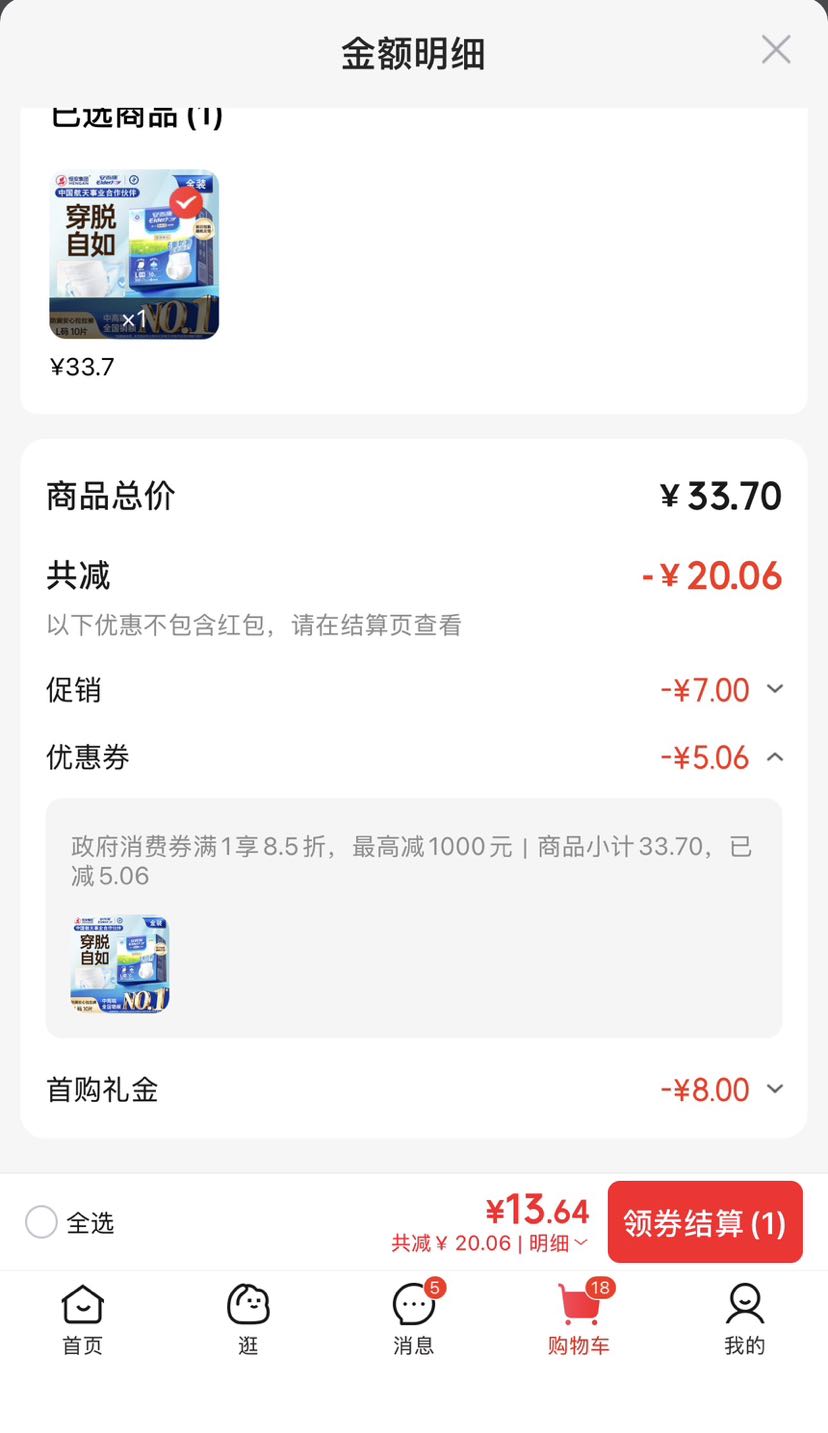Toggle the 明细 dropdown near the total
828x1433 pixels.
click(x=559, y=1243)
